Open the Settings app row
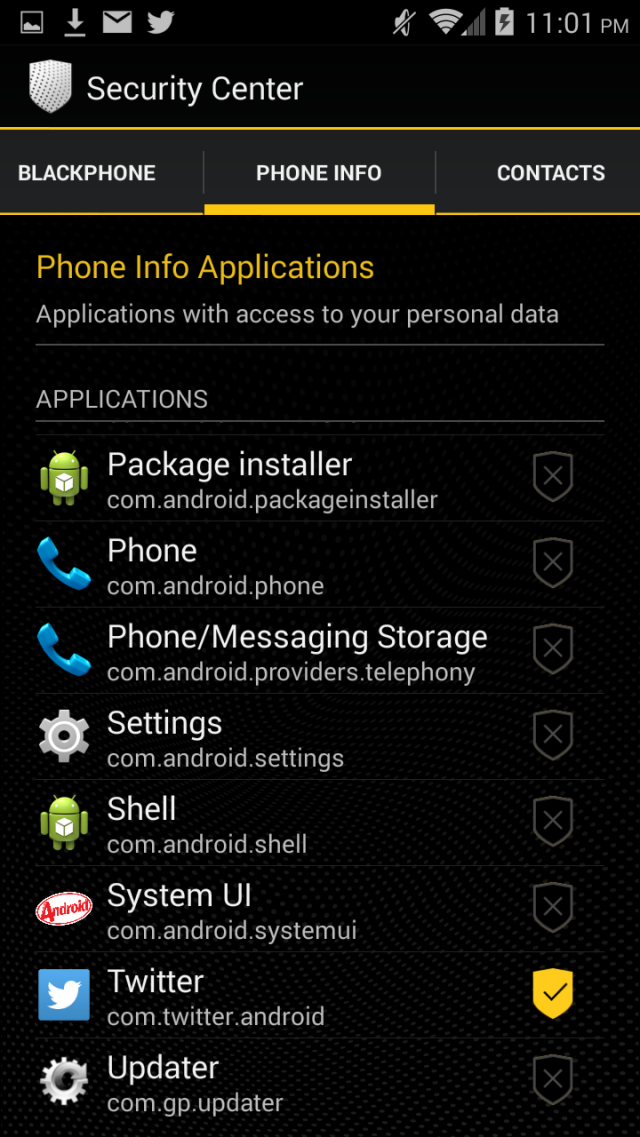 320,736
